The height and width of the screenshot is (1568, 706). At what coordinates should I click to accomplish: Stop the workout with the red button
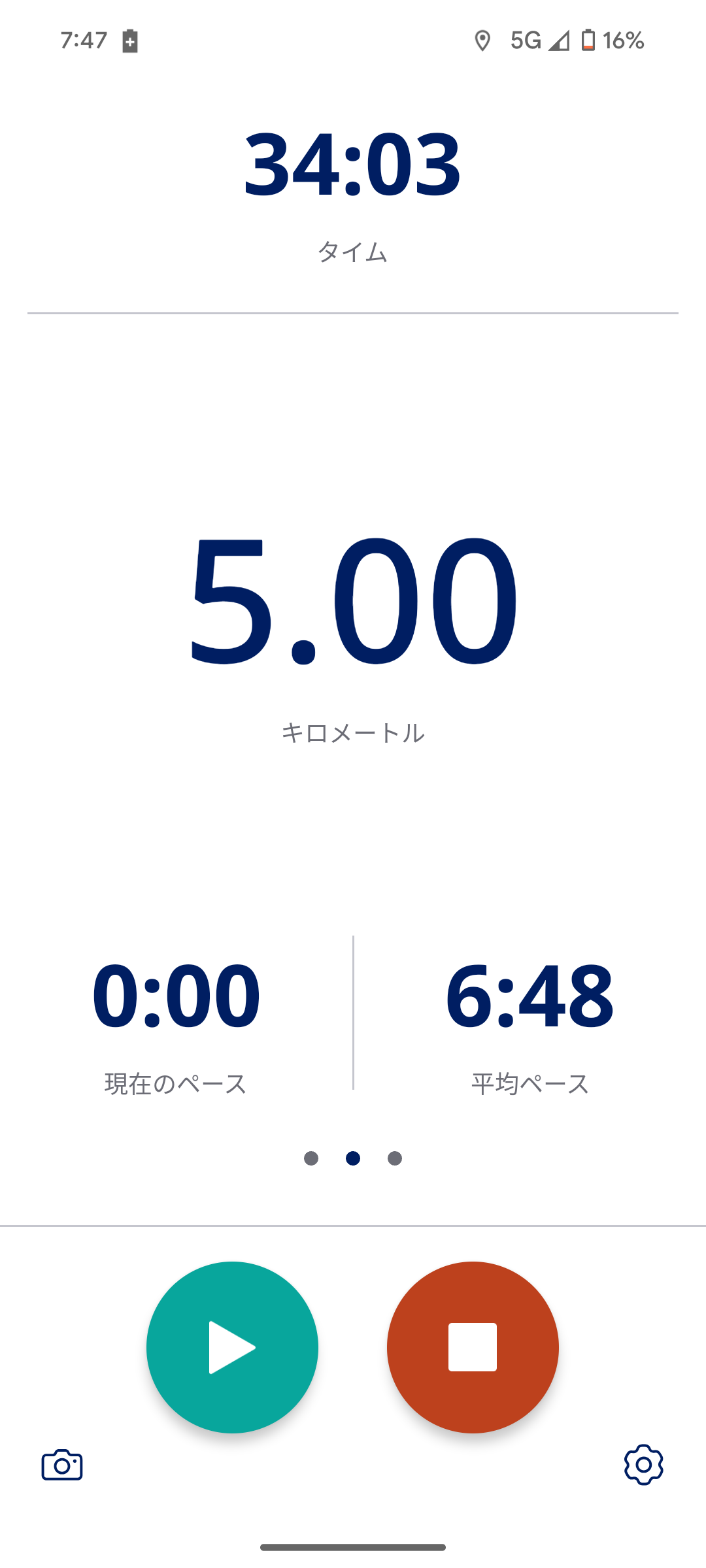pos(473,1347)
